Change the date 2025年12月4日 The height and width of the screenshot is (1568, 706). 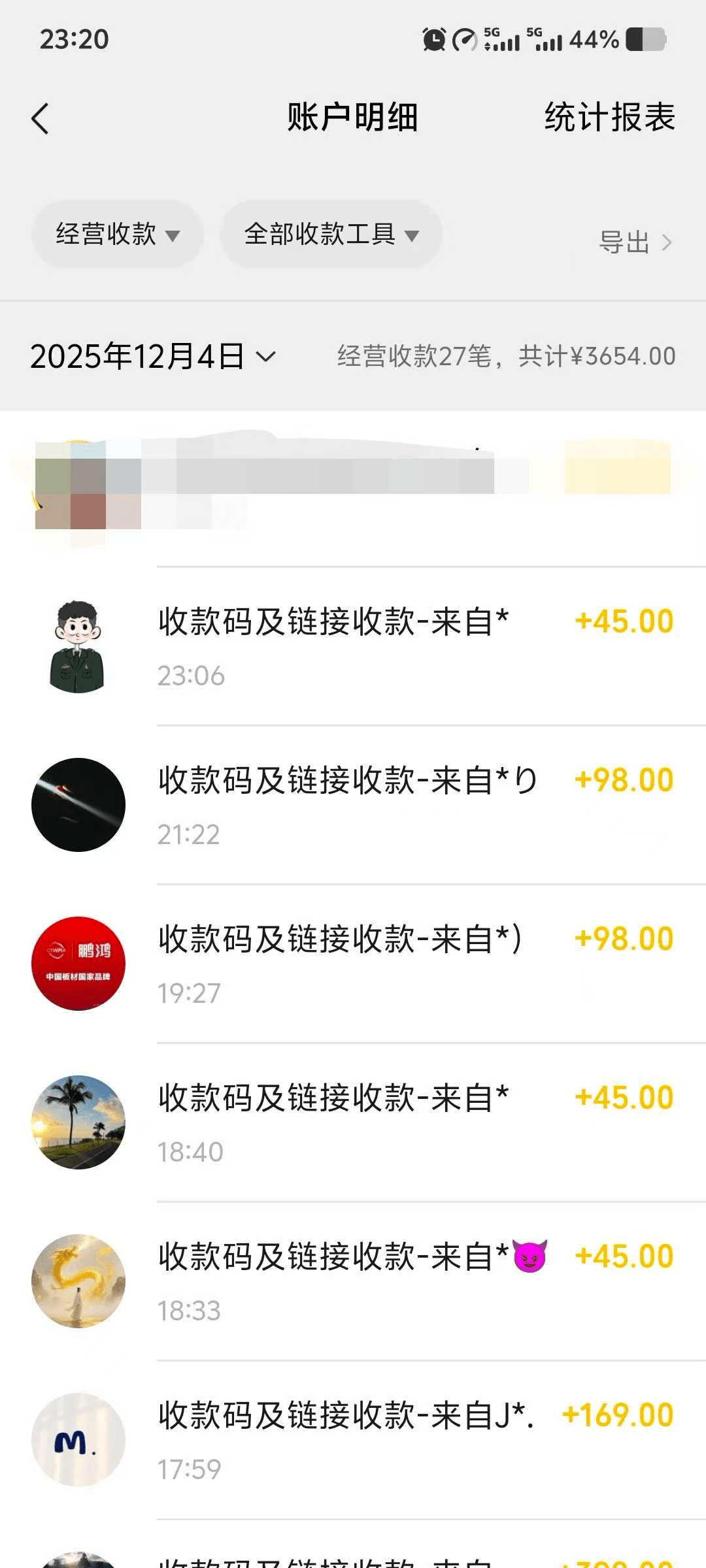click(x=153, y=357)
